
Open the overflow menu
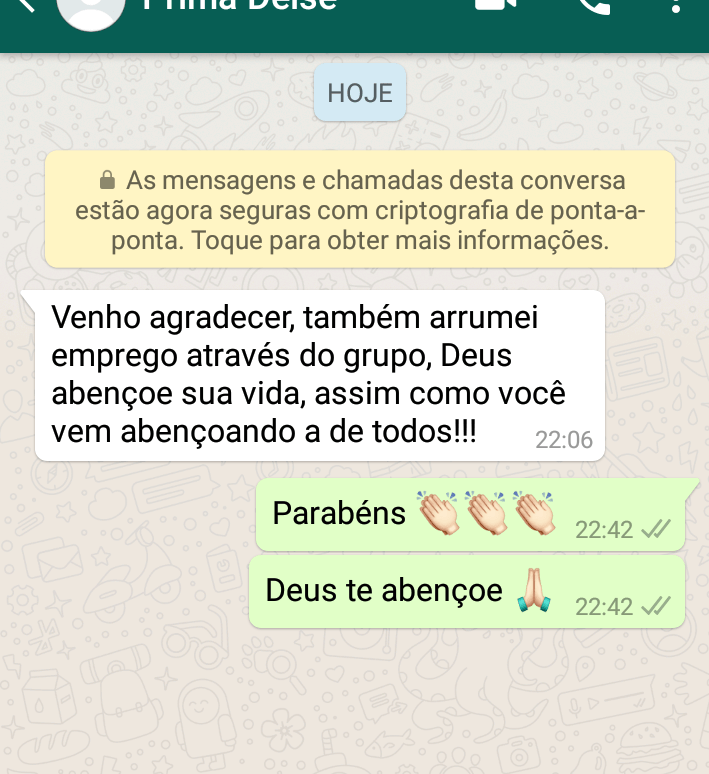674,6
